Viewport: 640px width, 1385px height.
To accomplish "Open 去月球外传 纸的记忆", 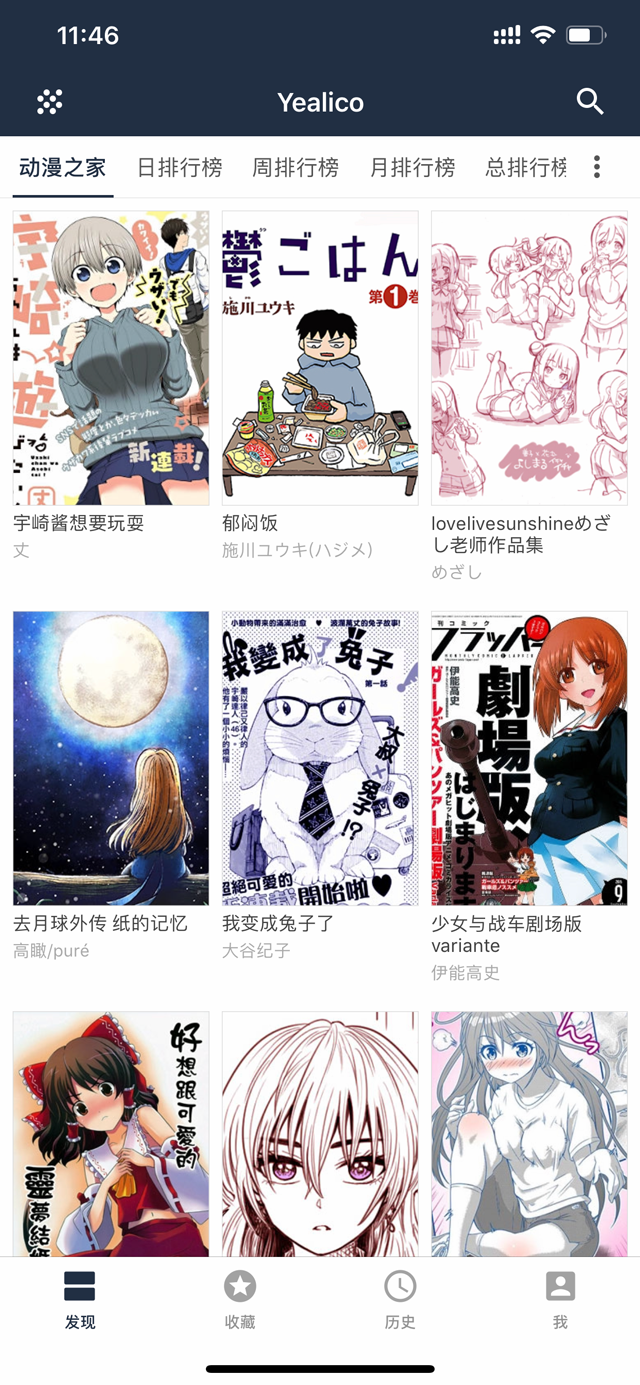I will tap(111, 758).
